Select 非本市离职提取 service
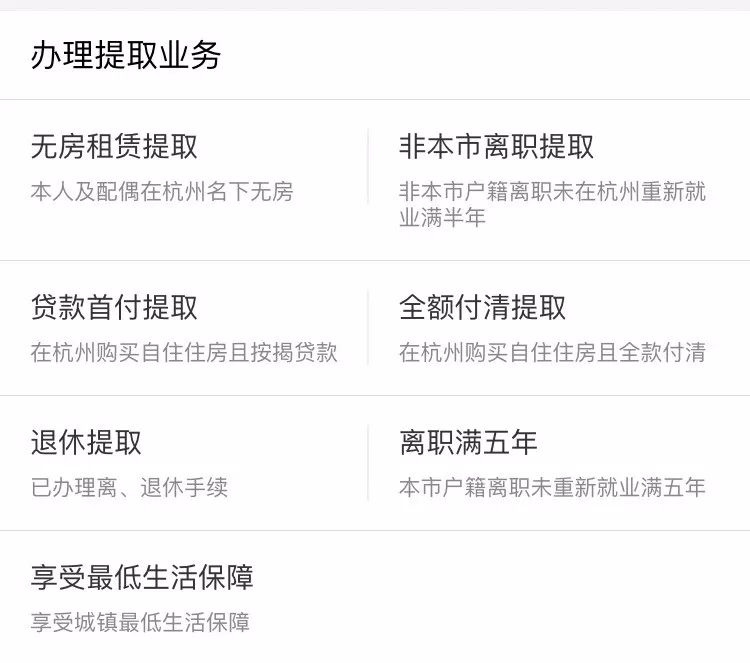 497,147
